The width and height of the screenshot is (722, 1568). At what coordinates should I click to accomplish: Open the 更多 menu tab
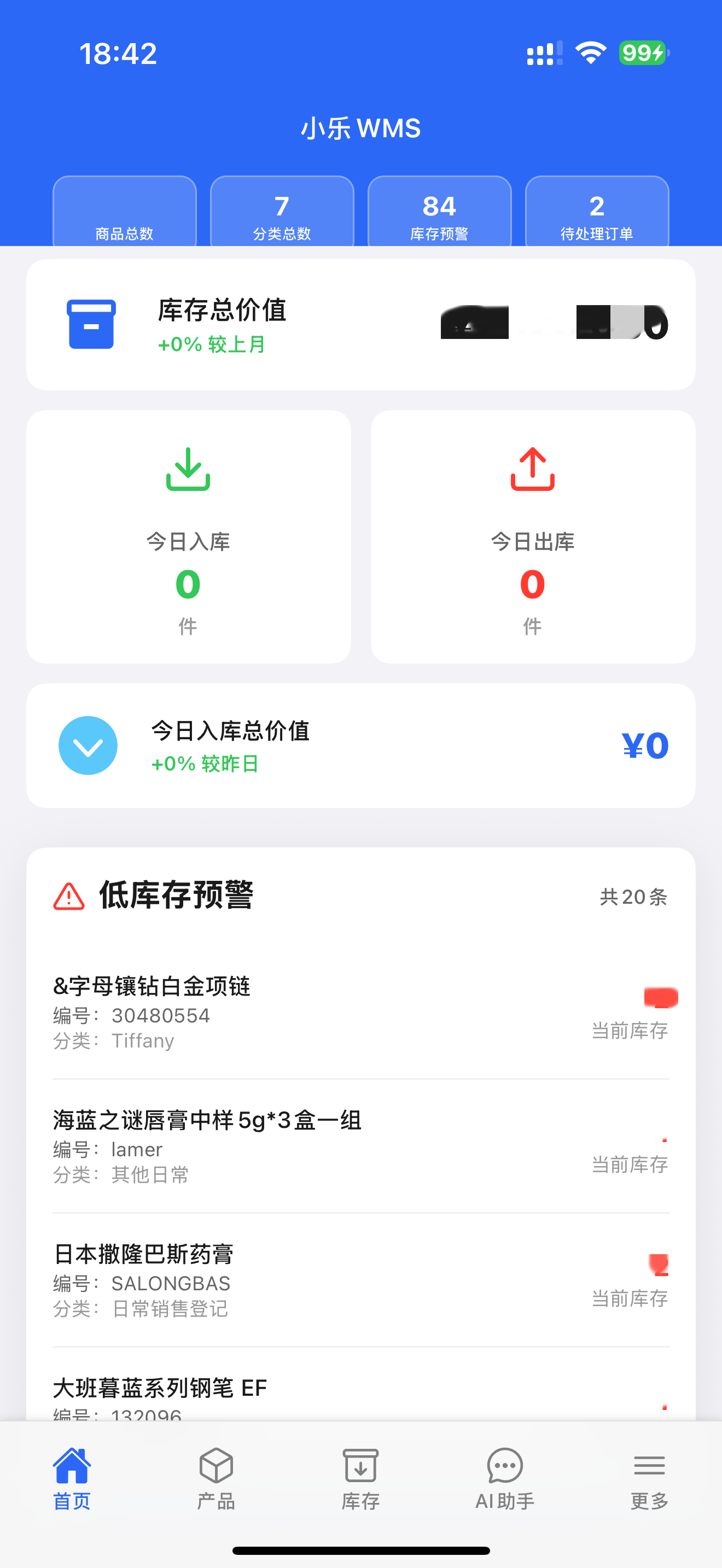coord(649,1478)
